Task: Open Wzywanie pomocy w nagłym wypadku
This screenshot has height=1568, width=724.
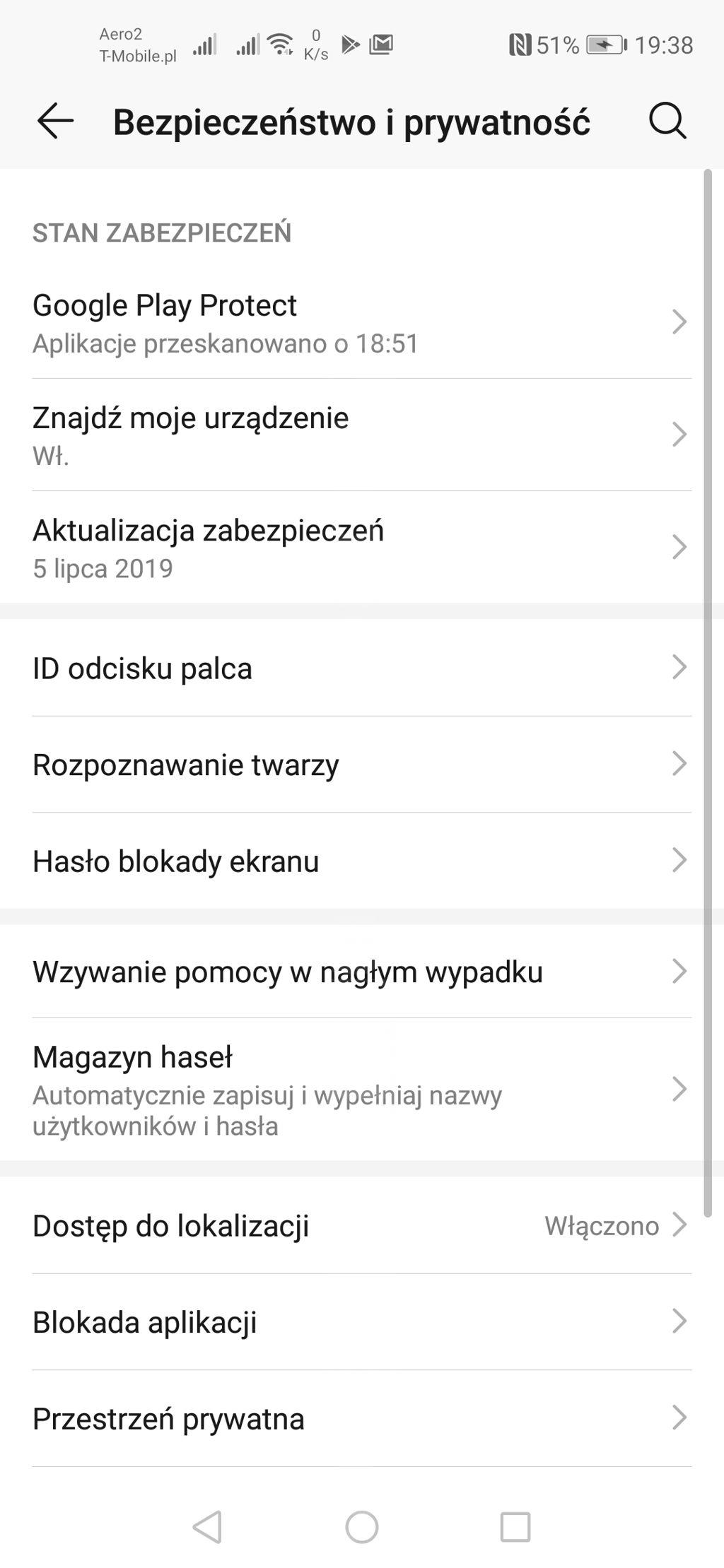Action: point(362,972)
